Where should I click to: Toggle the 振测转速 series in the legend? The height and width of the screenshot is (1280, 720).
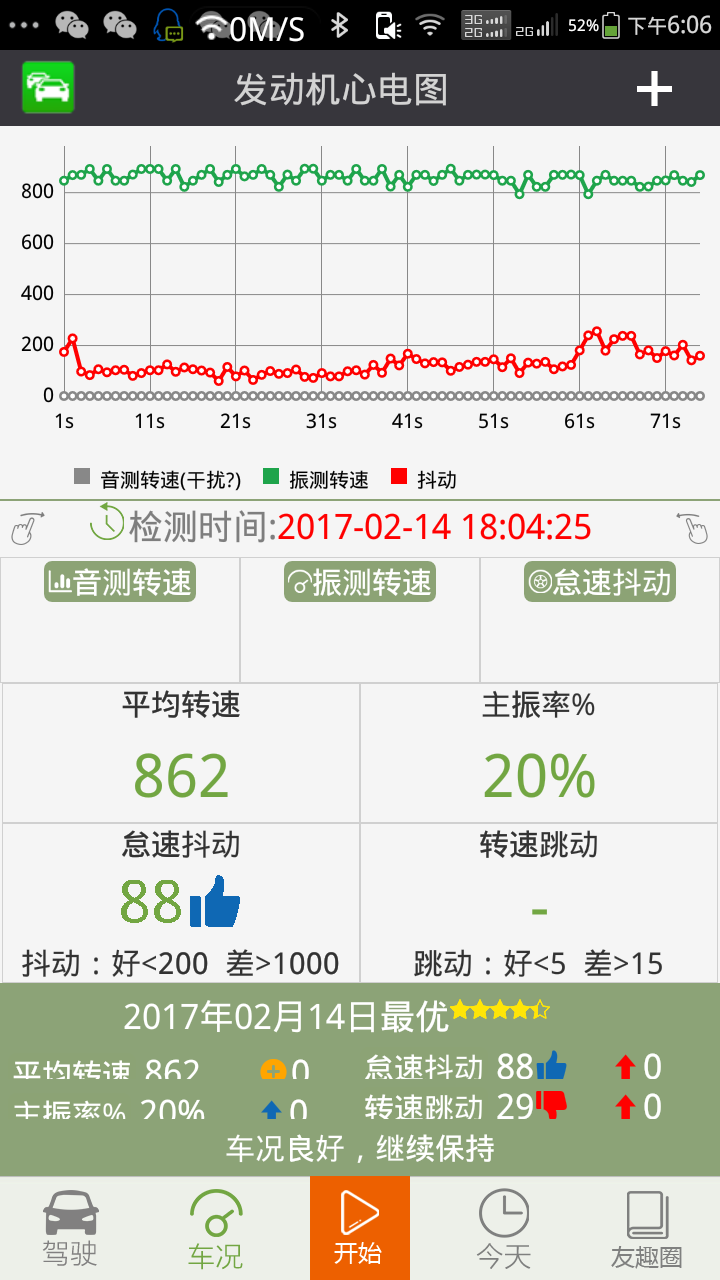point(316,479)
